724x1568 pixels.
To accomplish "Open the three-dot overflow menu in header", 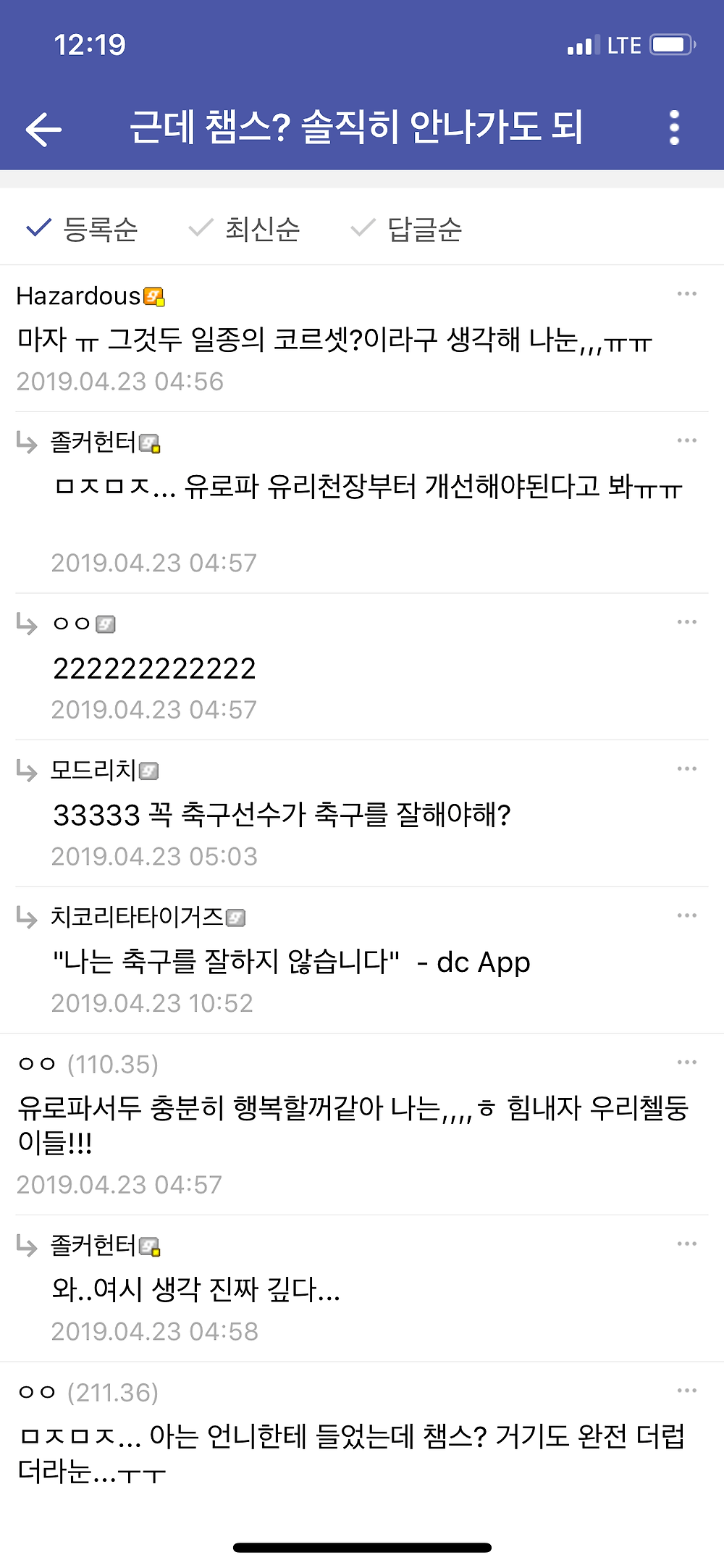I will coord(674,128).
